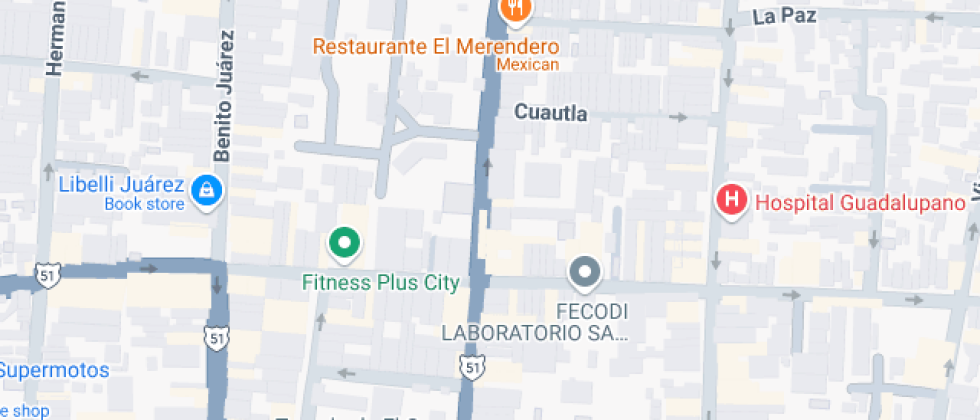The image size is (980, 420).
Task: Tap the Fitness Plus City marker
Action: (x=344, y=243)
